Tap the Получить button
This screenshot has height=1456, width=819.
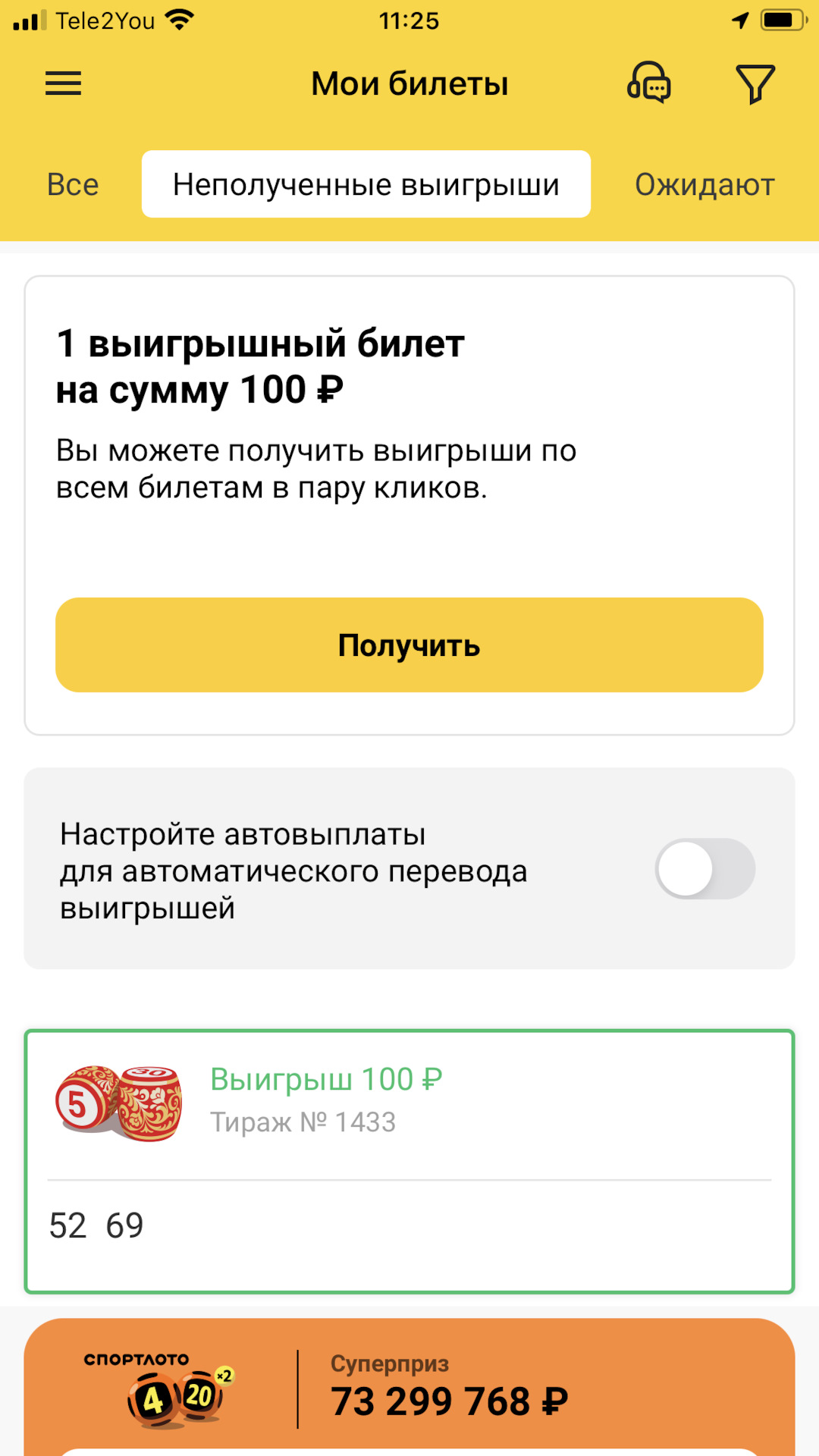click(409, 645)
